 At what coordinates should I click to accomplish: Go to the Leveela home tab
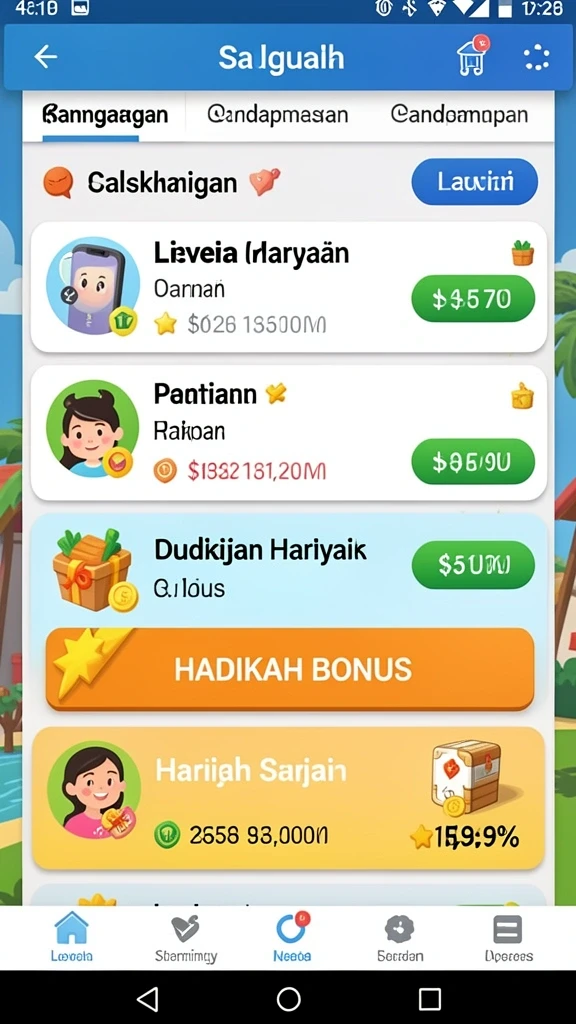[71, 938]
